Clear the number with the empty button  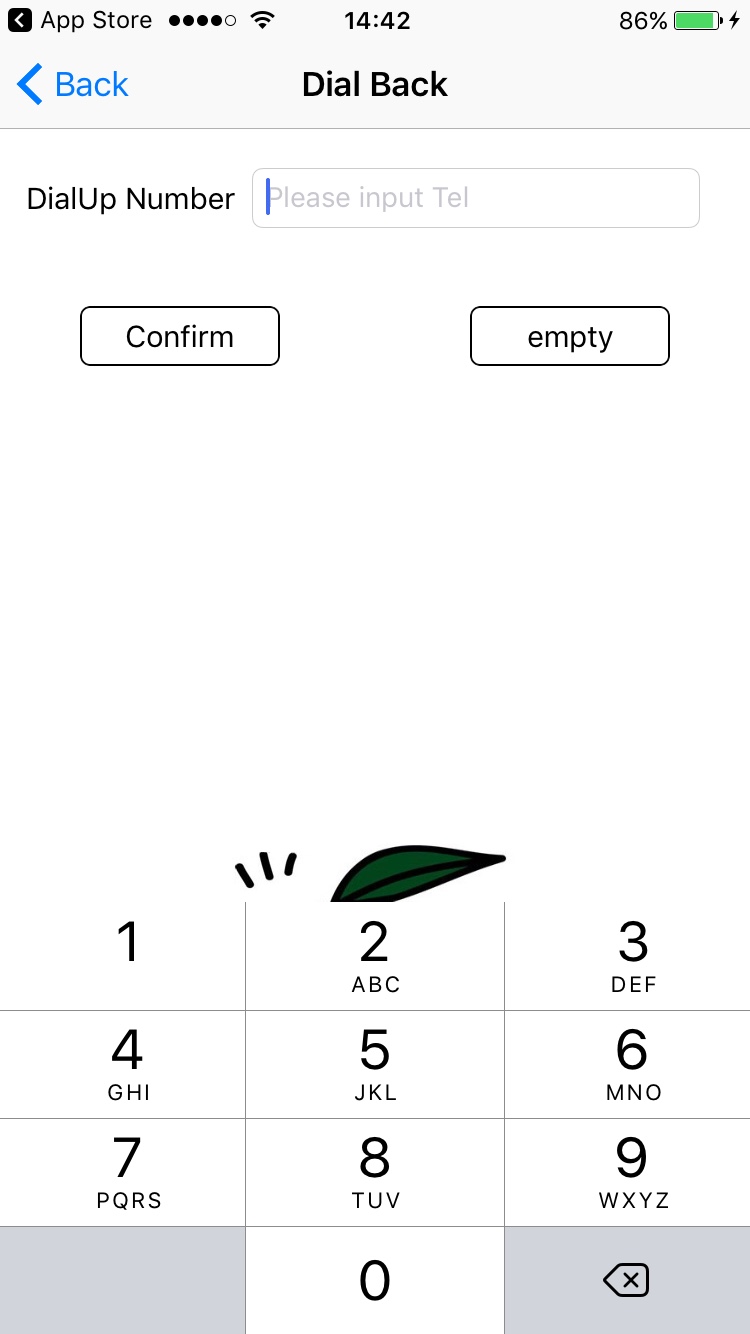(569, 337)
